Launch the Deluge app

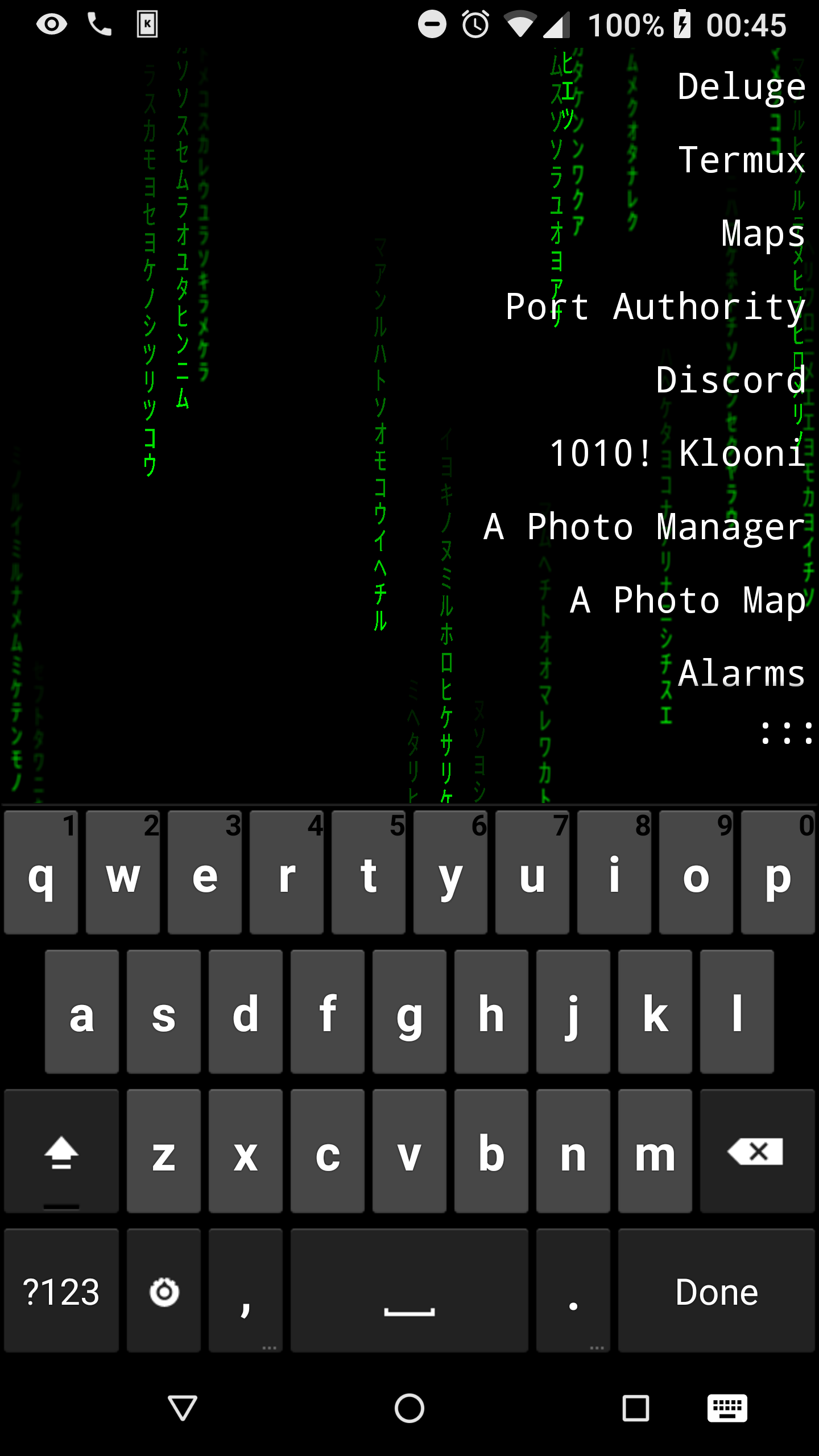coord(741,87)
